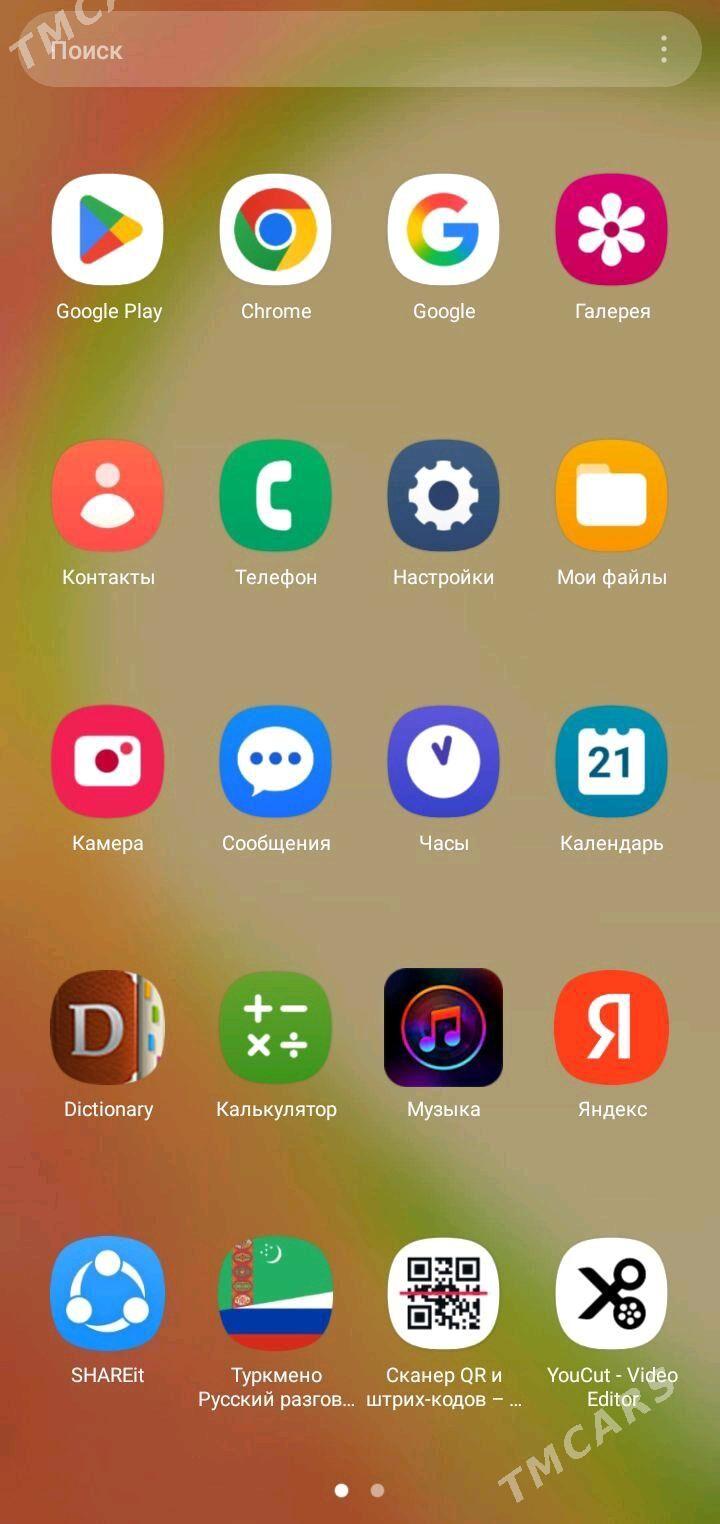The height and width of the screenshot is (1524, 720).
Task: Launch SHAREit file sharing
Action: click(108, 1294)
